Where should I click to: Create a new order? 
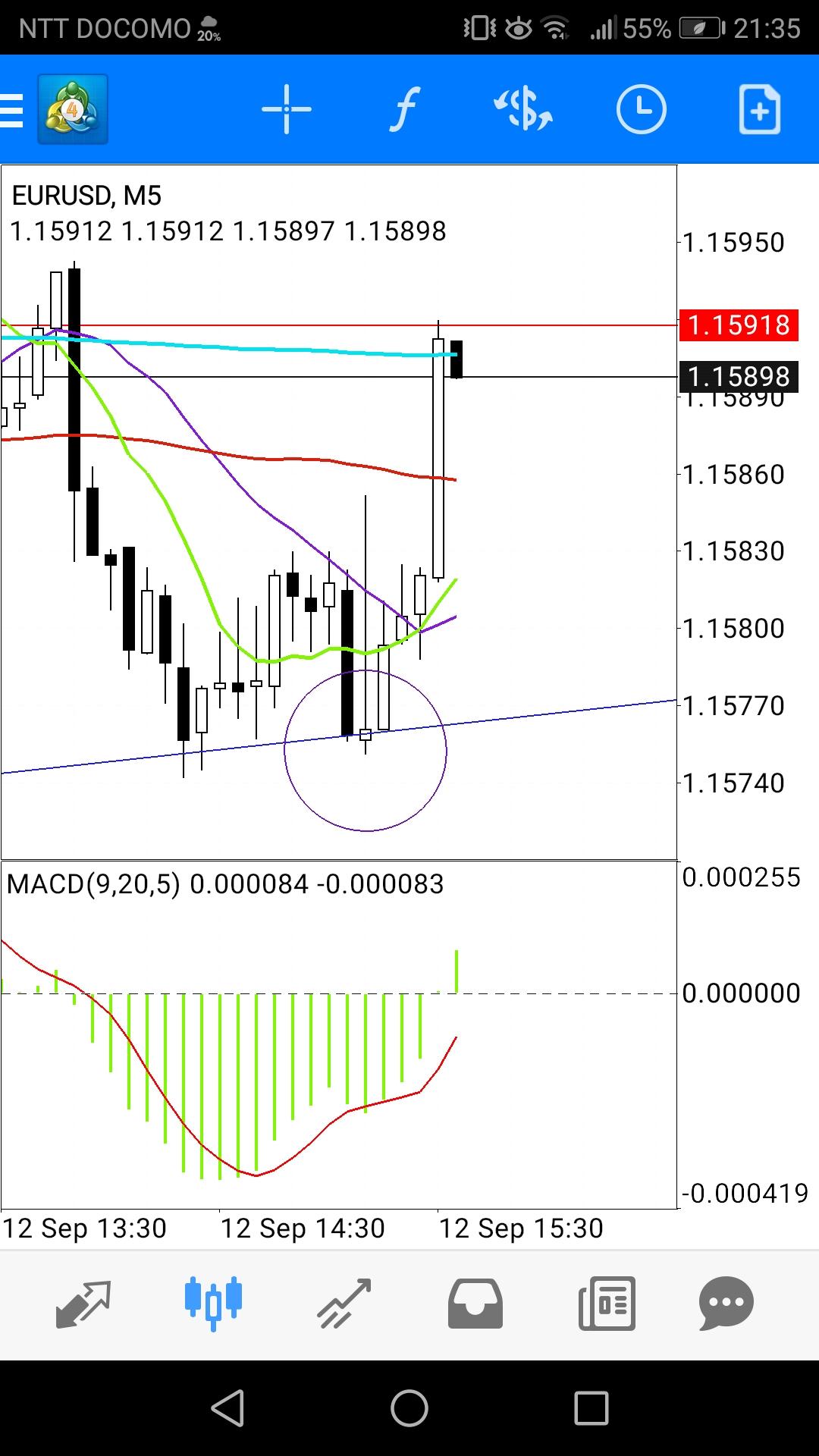pos(759,110)
